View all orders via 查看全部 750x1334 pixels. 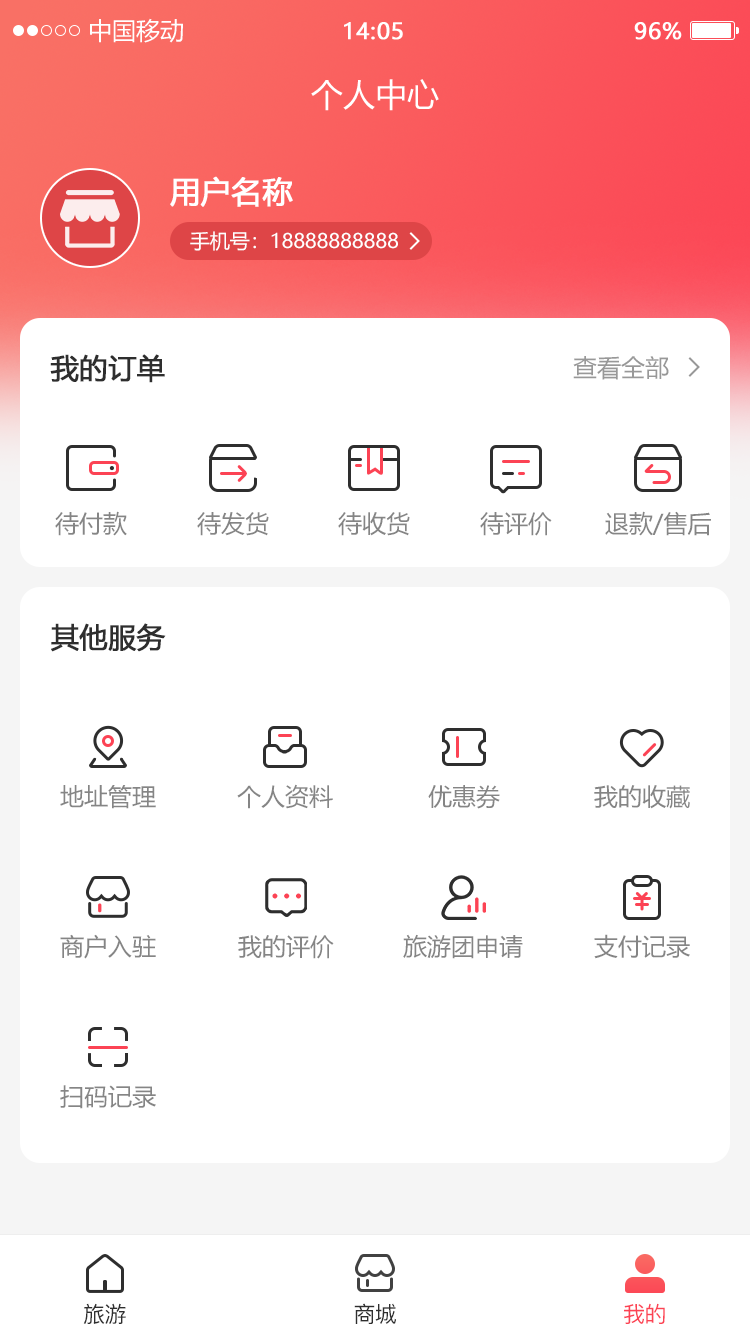coord(636,368)
